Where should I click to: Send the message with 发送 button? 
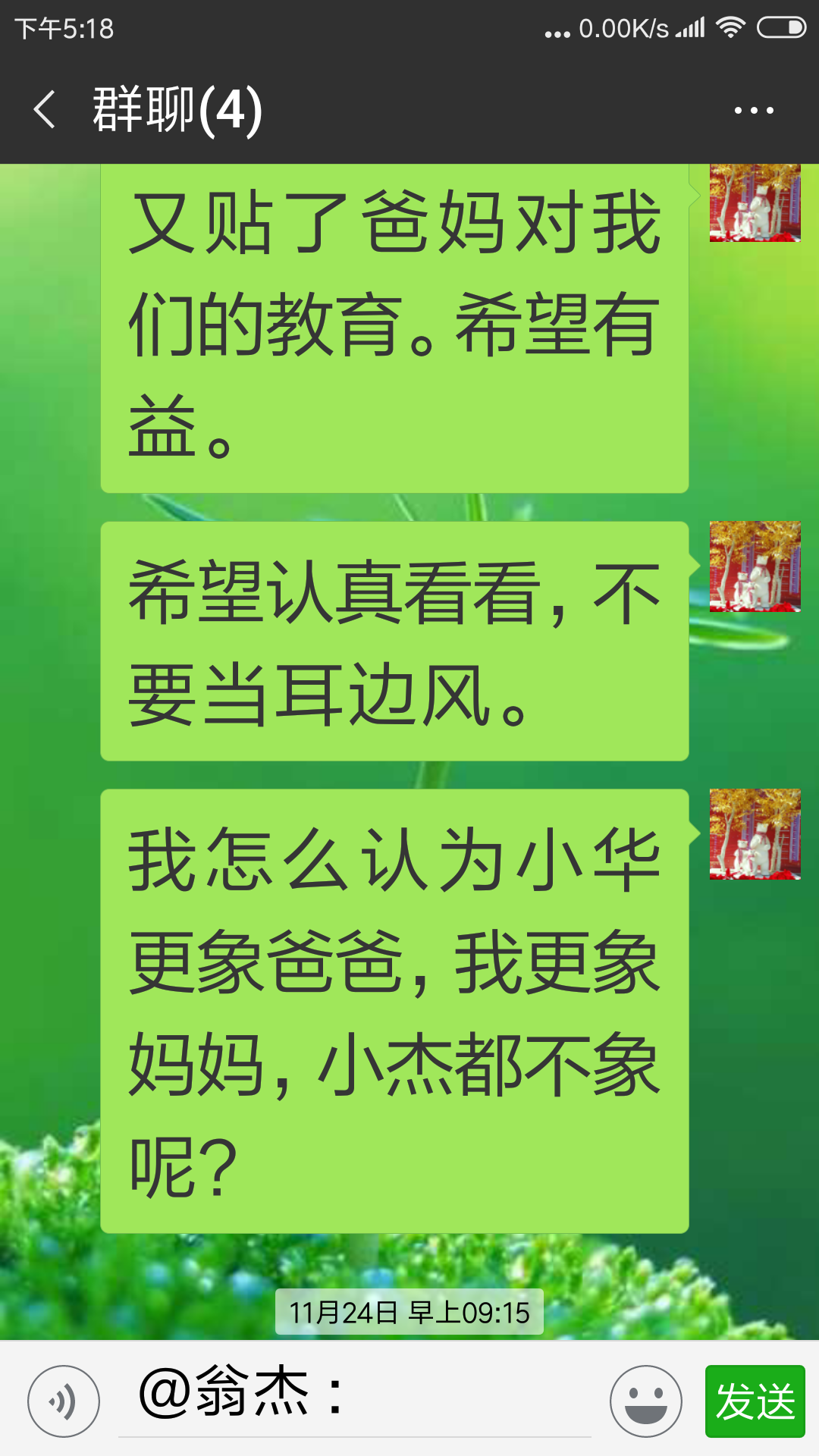[x=755, y=1401]
